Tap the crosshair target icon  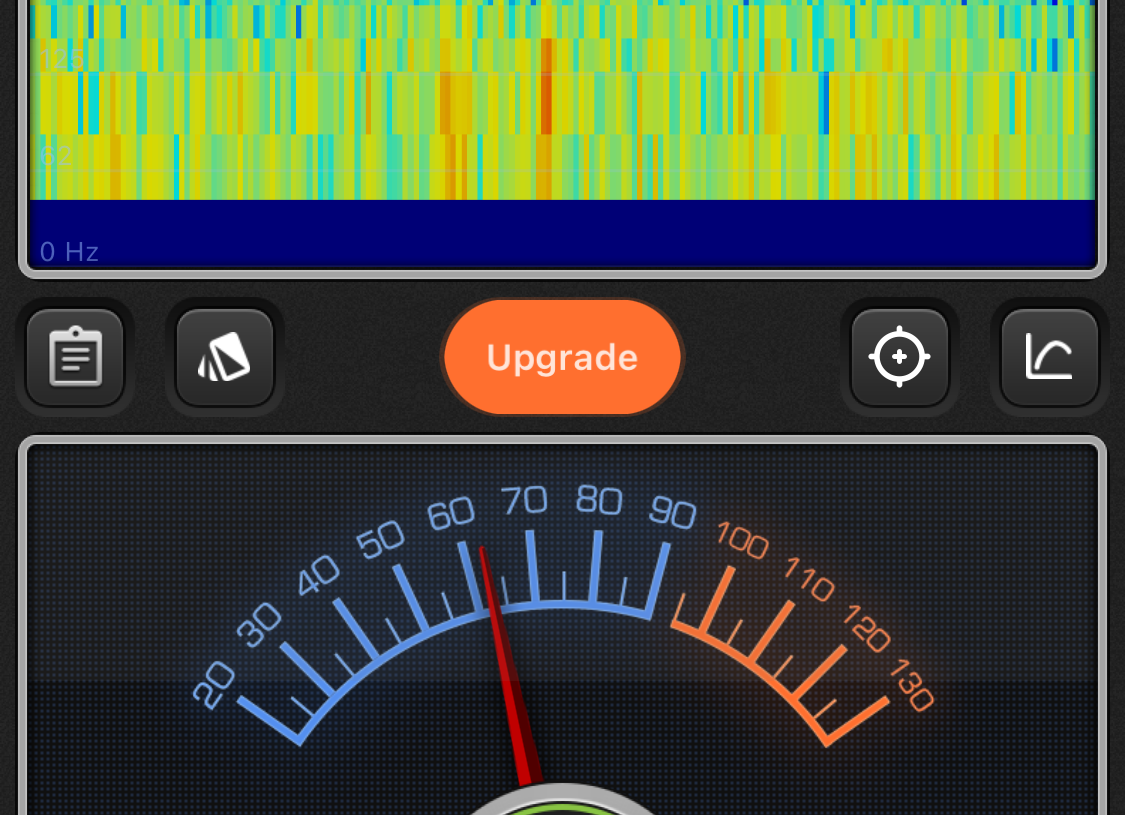tap(899, 357)
